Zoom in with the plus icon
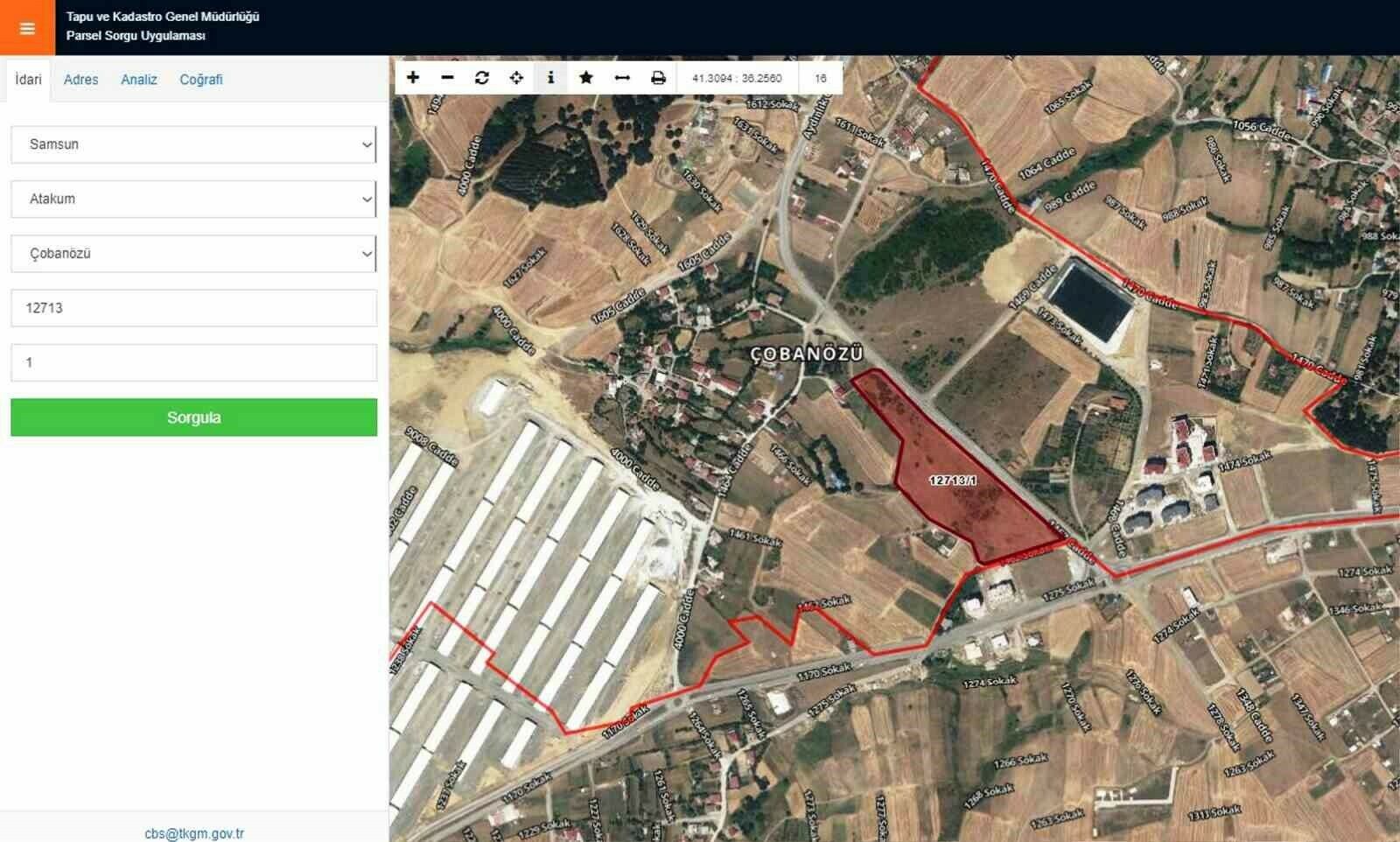Viewport: 1400px width, 842px height. click(x=413, y=78)
